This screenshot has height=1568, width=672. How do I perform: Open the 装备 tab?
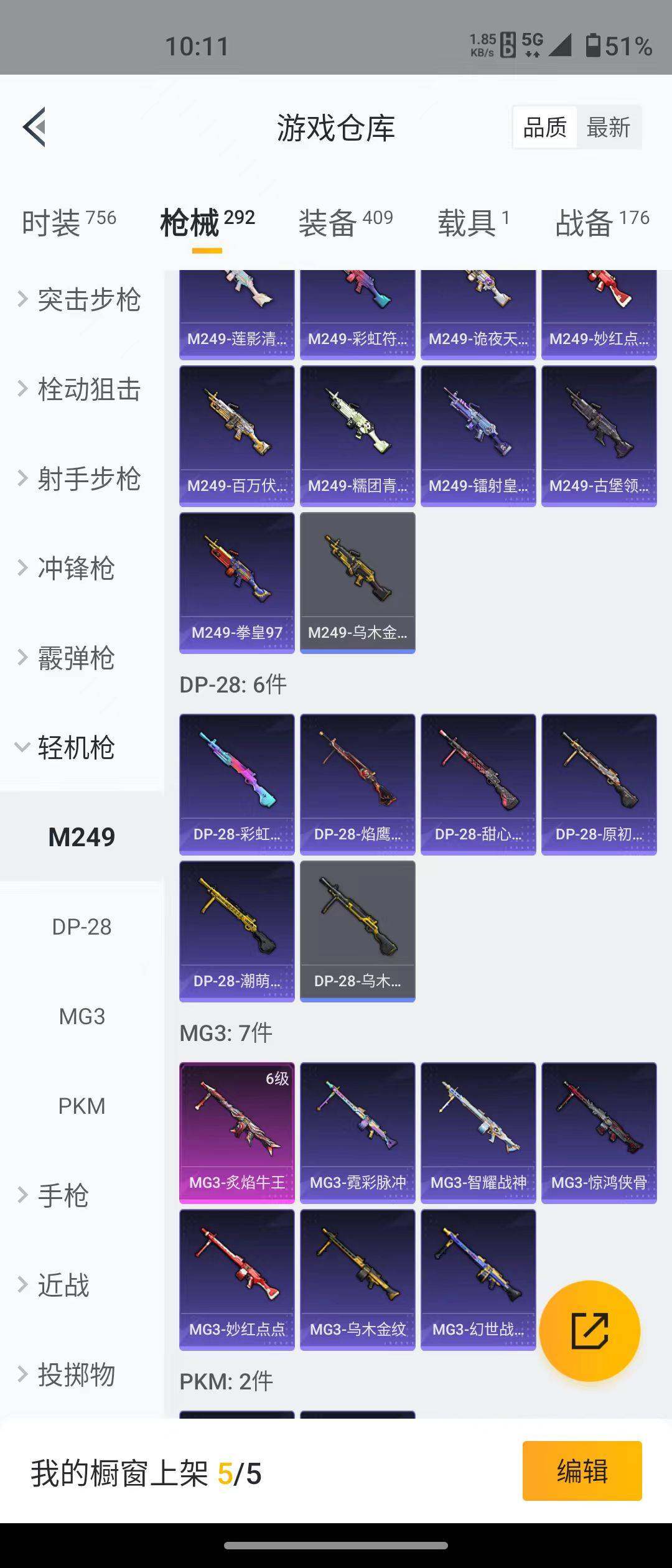(345, 222)
